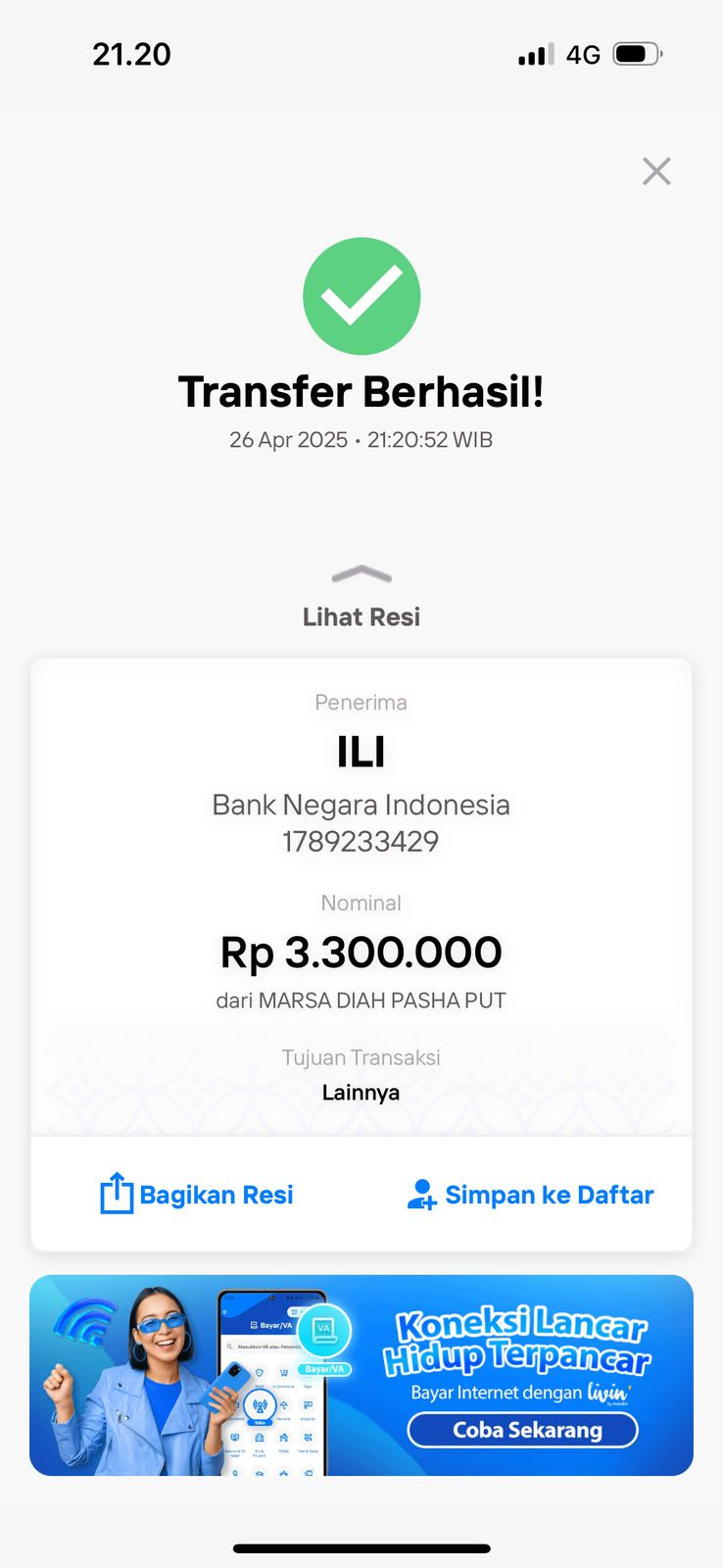Screen dimensions: 723x1568
Task: Share the receipt via Bagikan Resi
Action: (197, 1195)
